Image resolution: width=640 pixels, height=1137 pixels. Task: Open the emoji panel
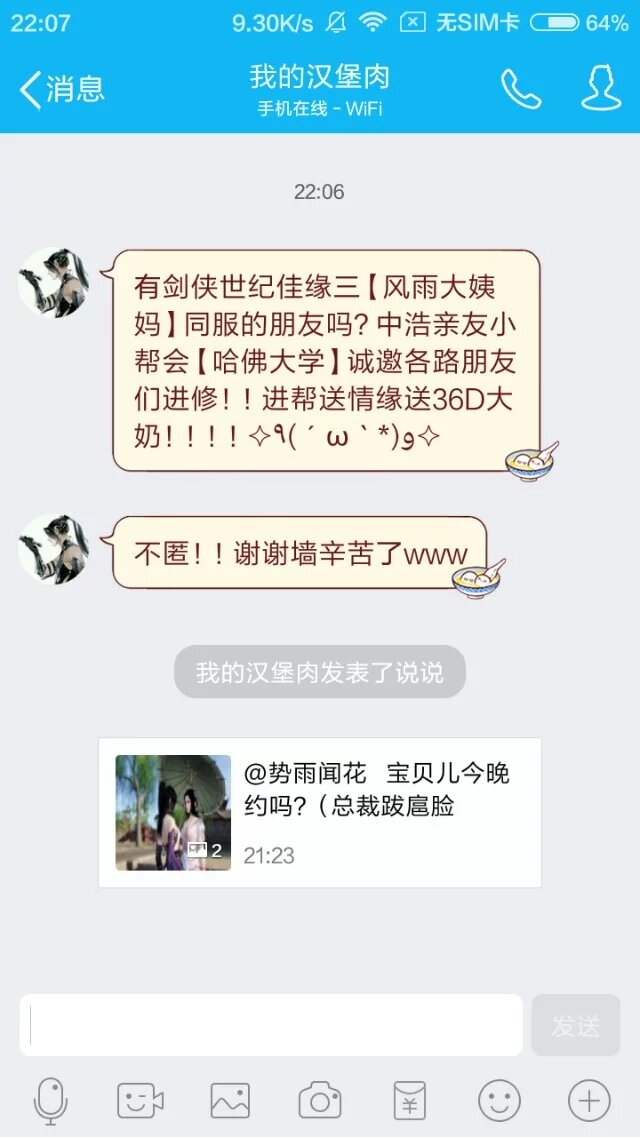pos(499,1102)
